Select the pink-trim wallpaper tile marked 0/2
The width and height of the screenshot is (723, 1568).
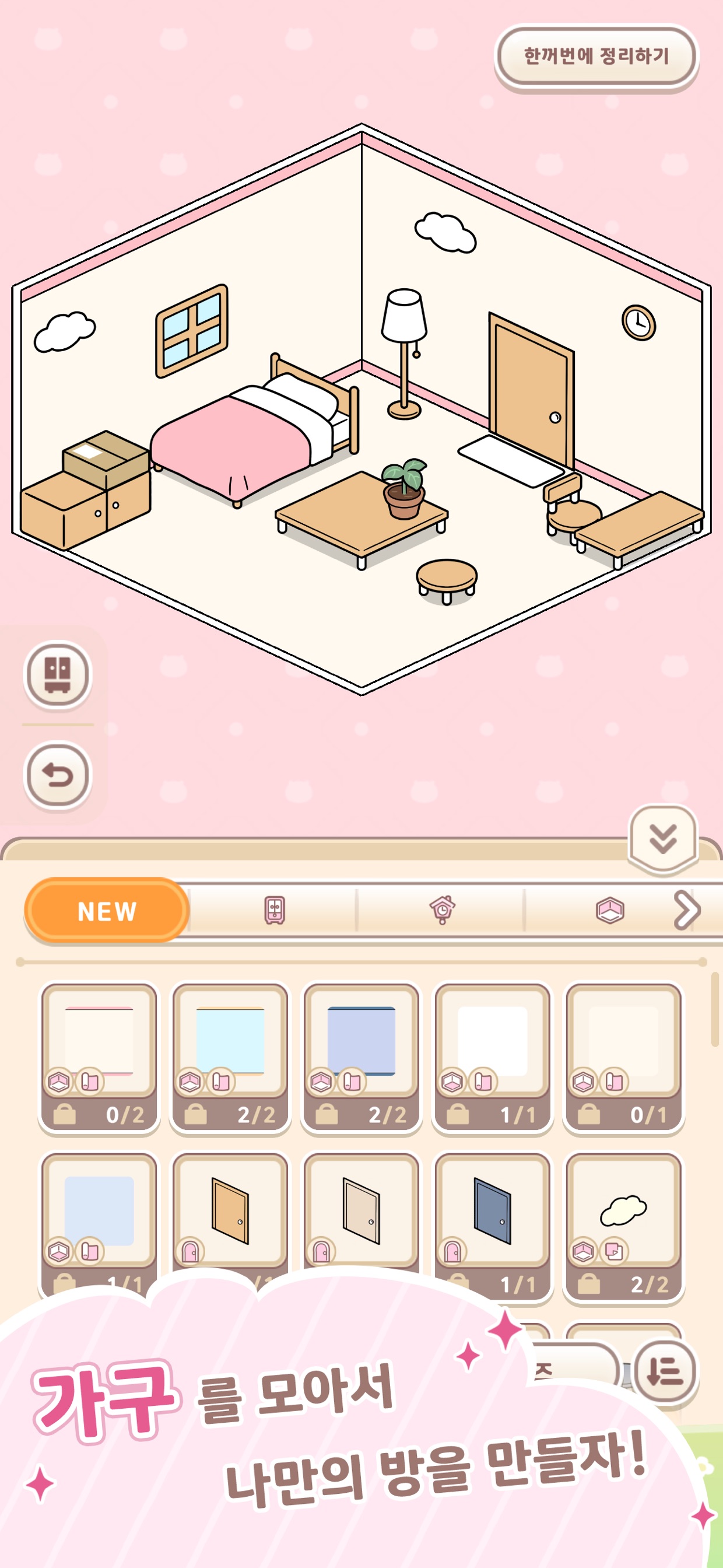click(x=99, y=1058)
